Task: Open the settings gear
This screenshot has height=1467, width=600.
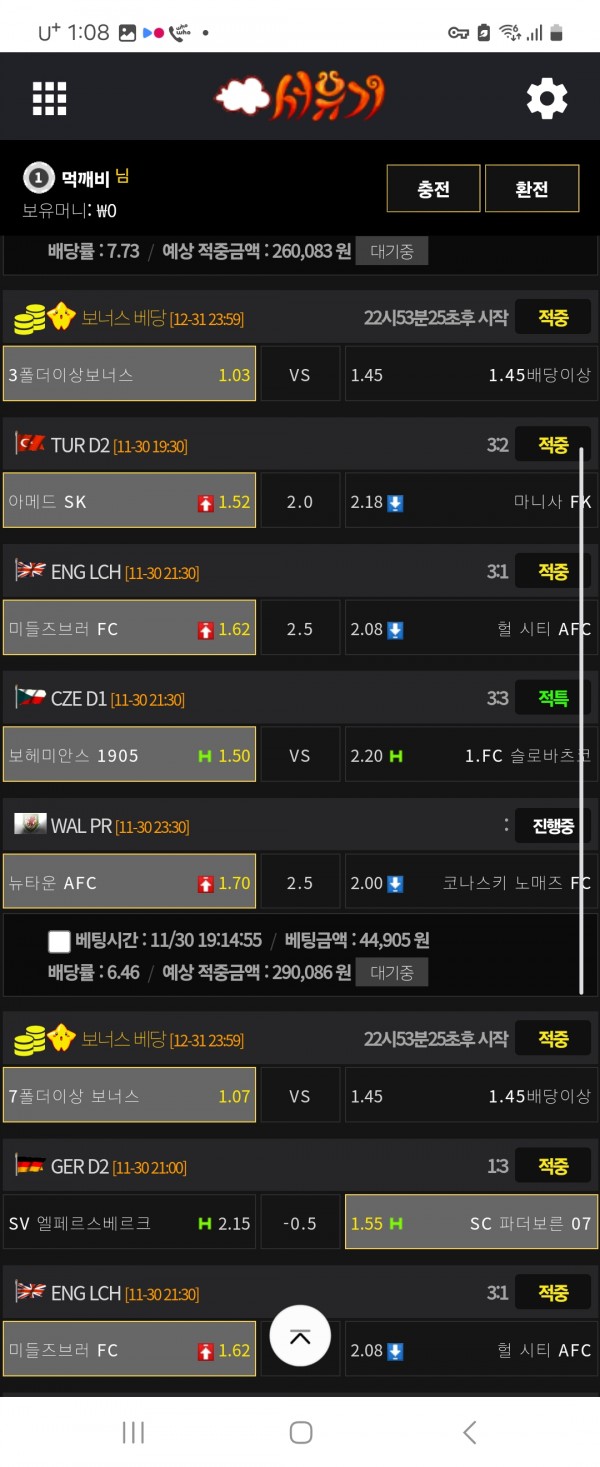Action: [x=547, y=98]
